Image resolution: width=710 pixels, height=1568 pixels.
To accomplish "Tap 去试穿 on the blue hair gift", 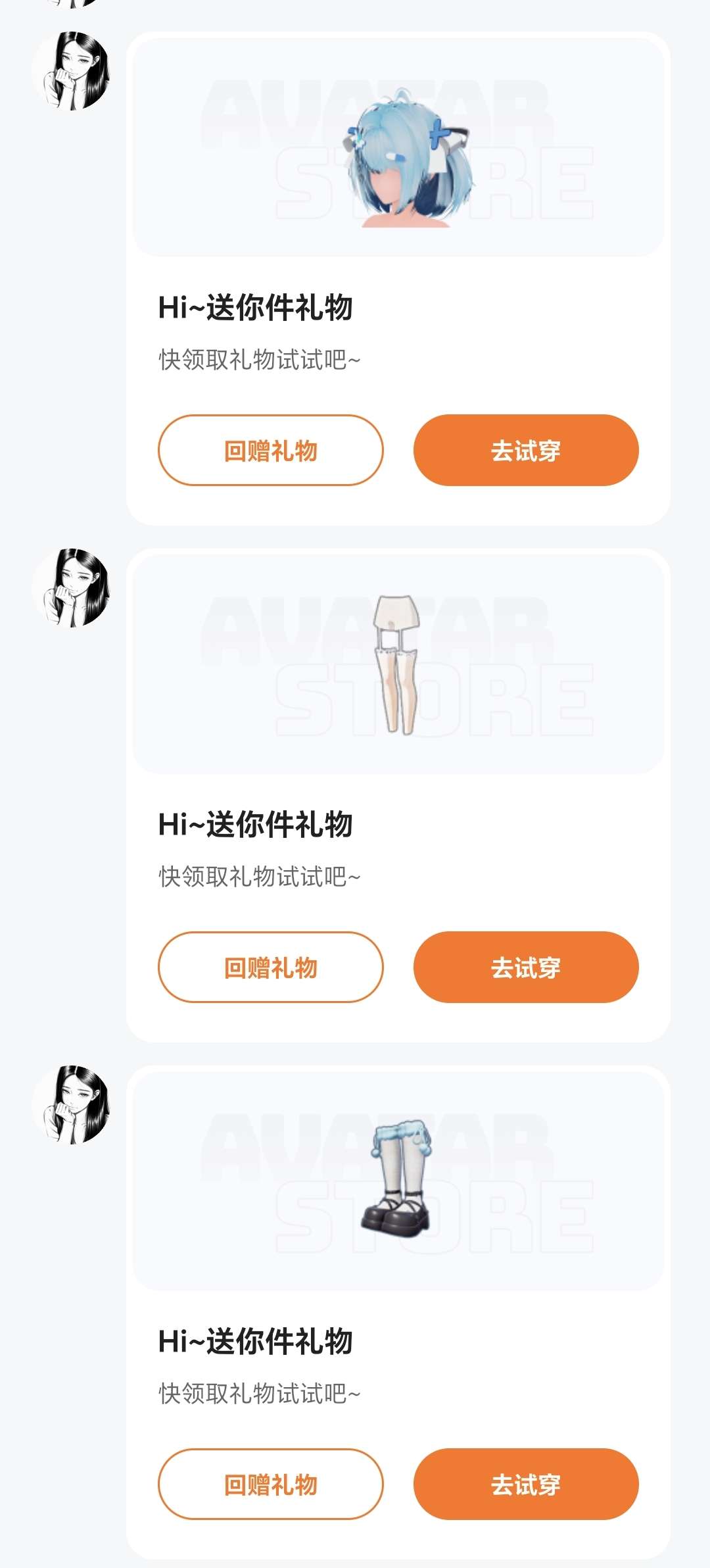I will pyautogui.click(x=525, y=451).
